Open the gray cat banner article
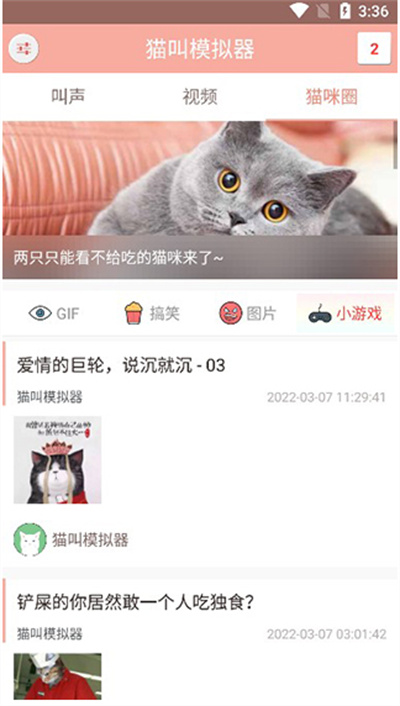This screenshot has height=706, width=400. click(200, 200)
